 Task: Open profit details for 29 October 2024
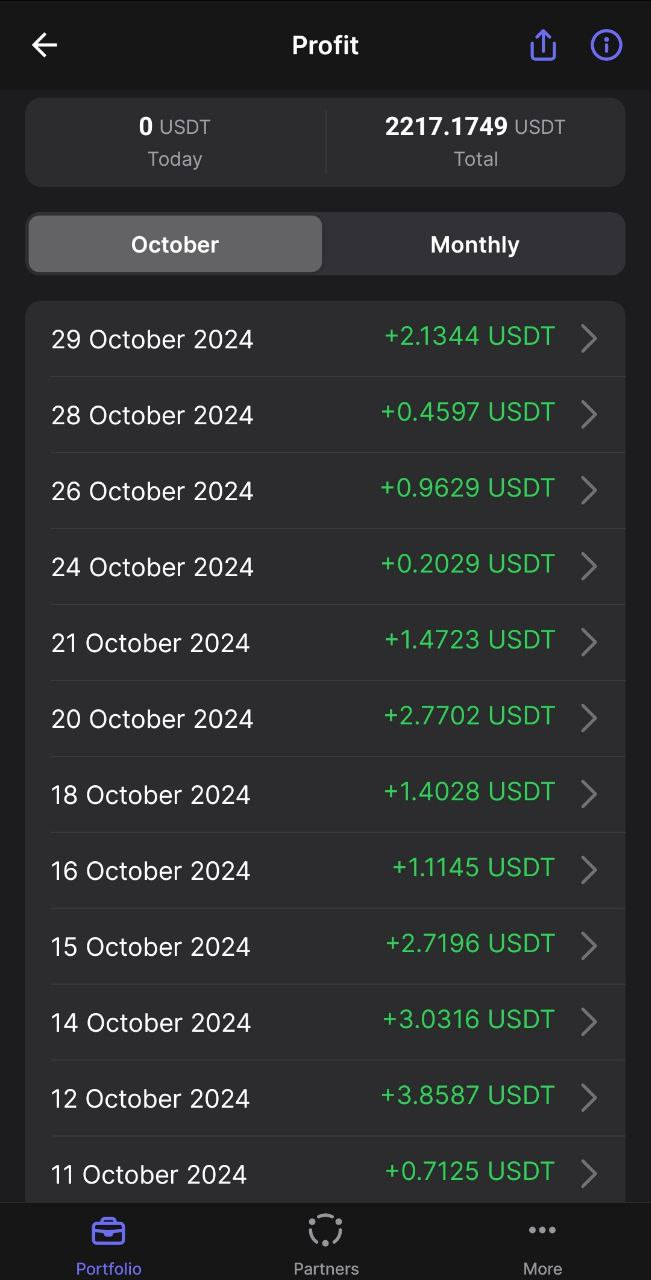coord(325,339)
